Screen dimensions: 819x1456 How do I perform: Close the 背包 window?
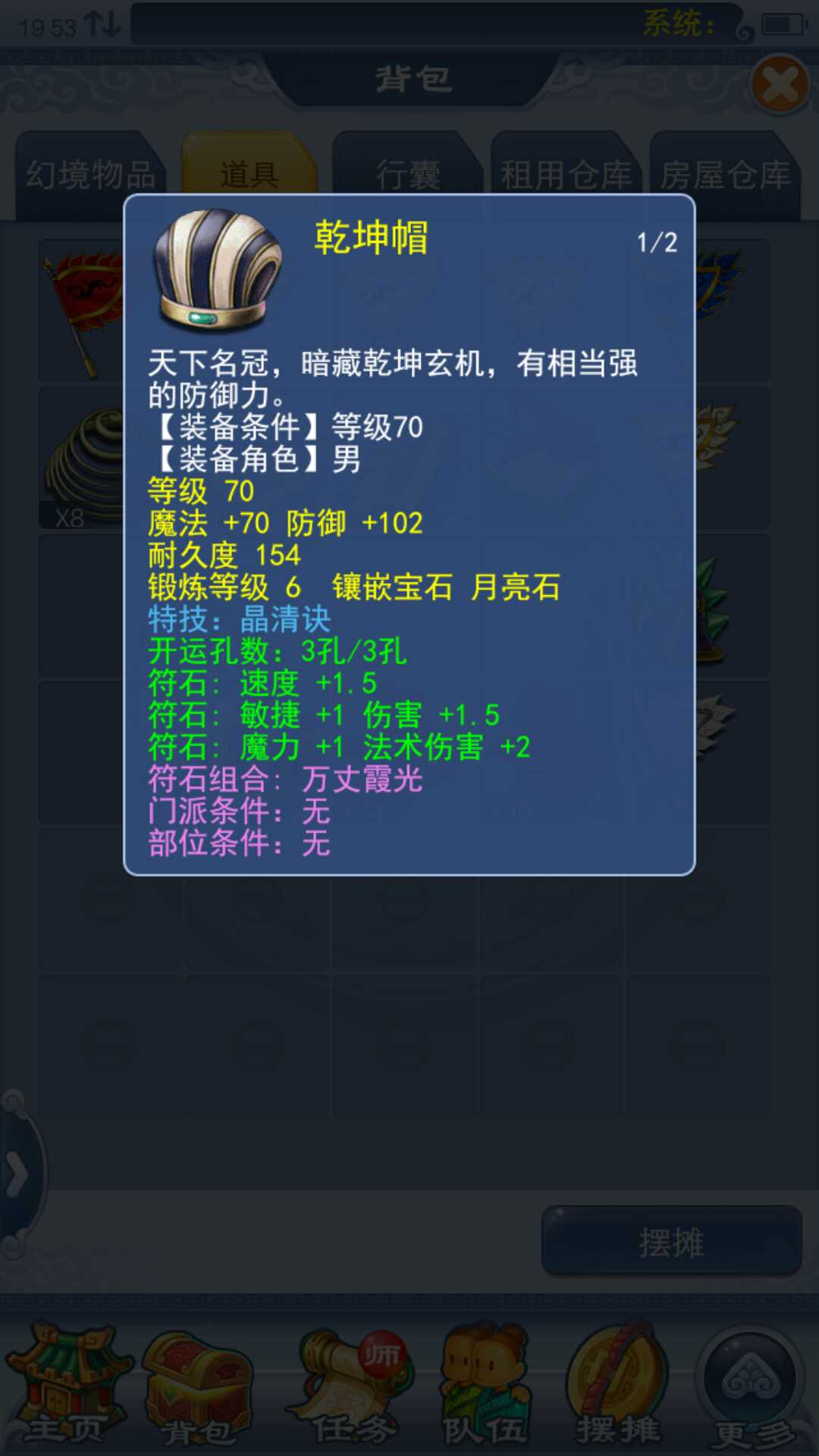tap(780, 85)
